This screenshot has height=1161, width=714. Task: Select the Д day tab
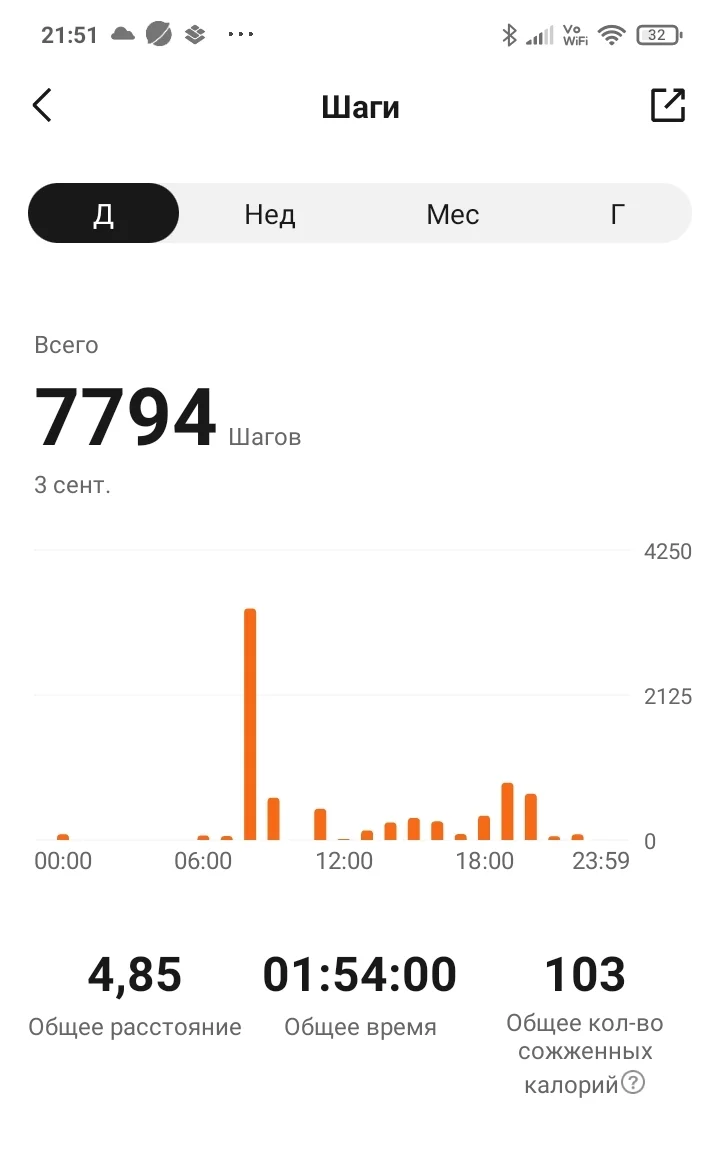(104, 214)
